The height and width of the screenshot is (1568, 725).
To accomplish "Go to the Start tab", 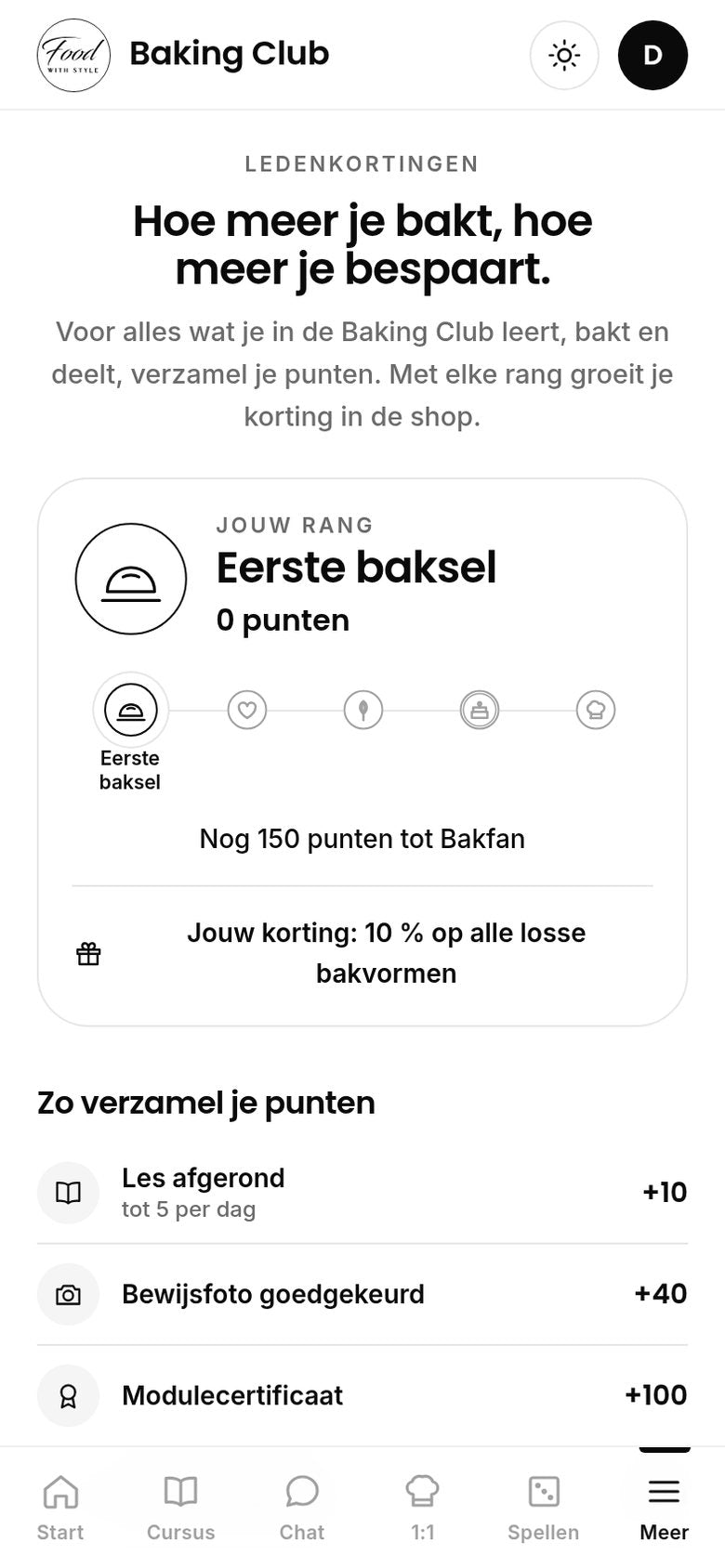I will point(60,1507).
